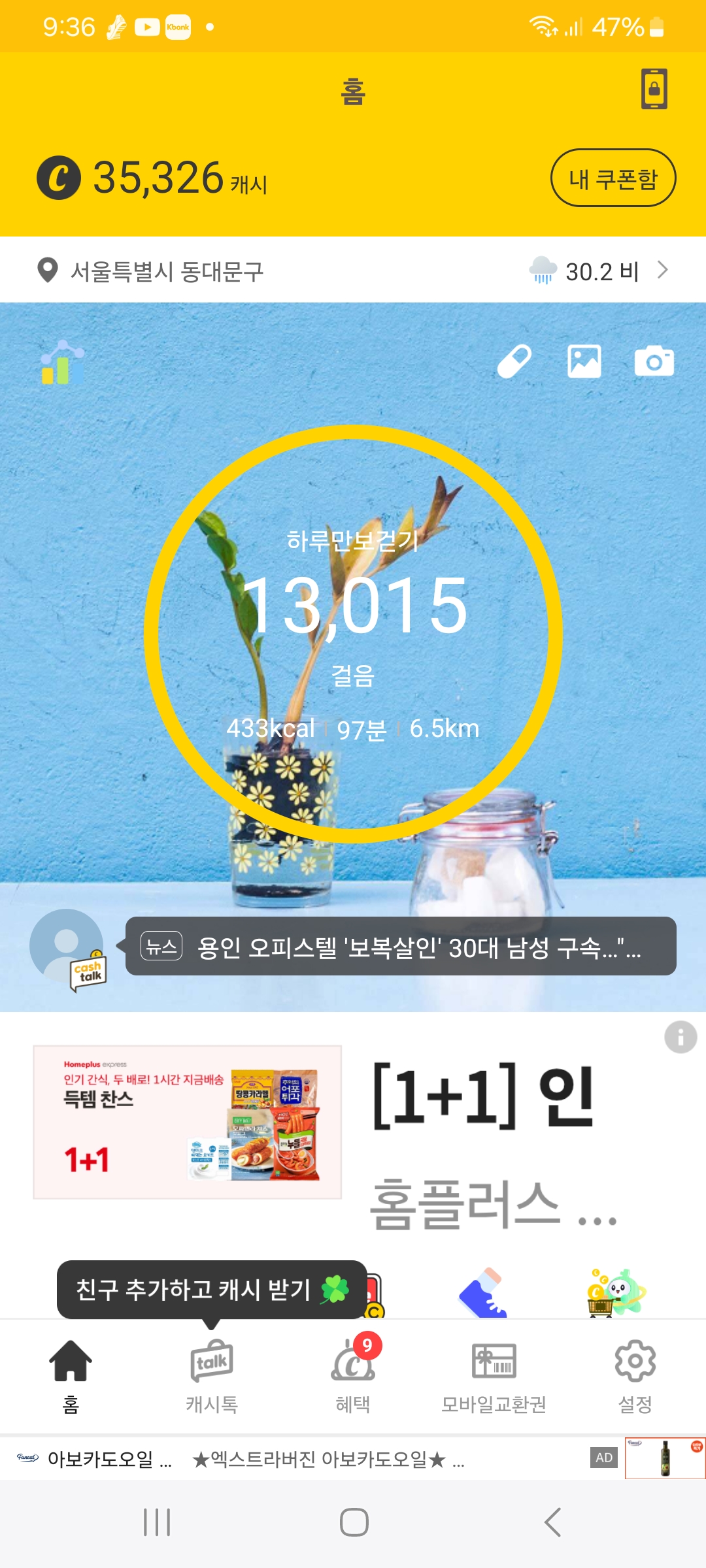706x1568 pixels.
Task: Open the Homeplus 1+1 ad banner
Action: (188, 1122)
